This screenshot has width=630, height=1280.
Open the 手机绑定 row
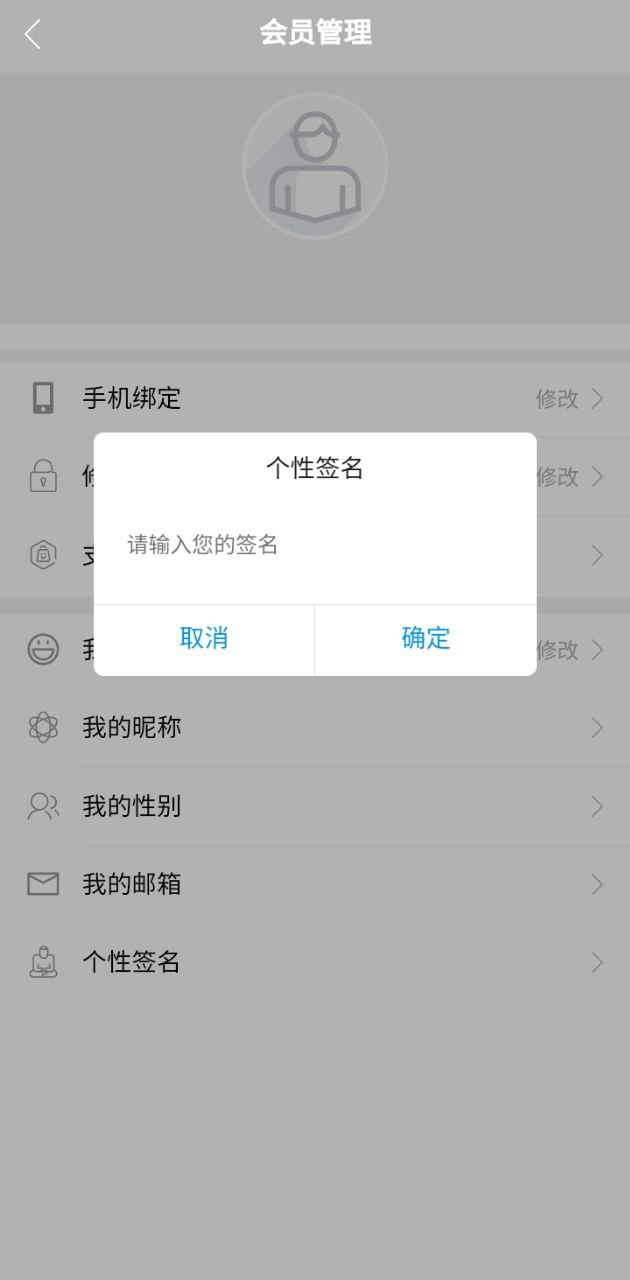point(315,398)
